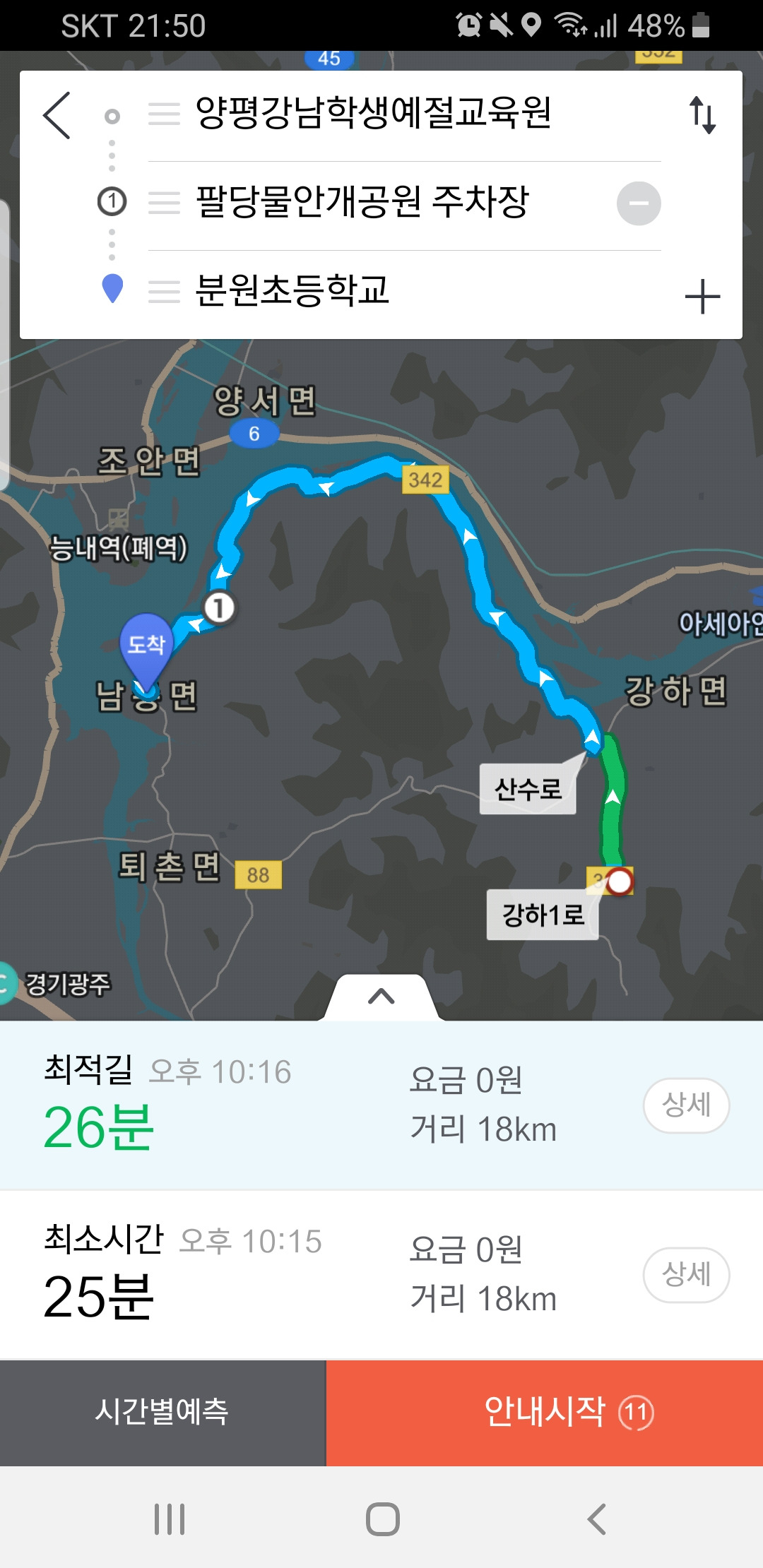763x1568 pixels.
Task: Remove the 팔당물안개공원 주차장 waypoint
Action: pyautogui.click(x=638, y=203)
